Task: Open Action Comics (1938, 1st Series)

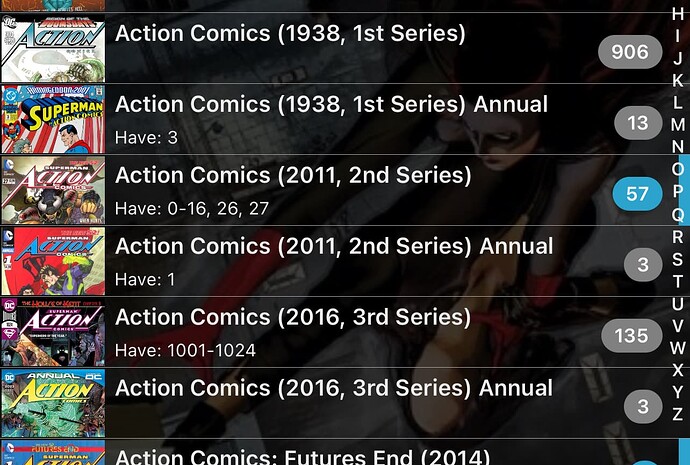Action: 290,34
